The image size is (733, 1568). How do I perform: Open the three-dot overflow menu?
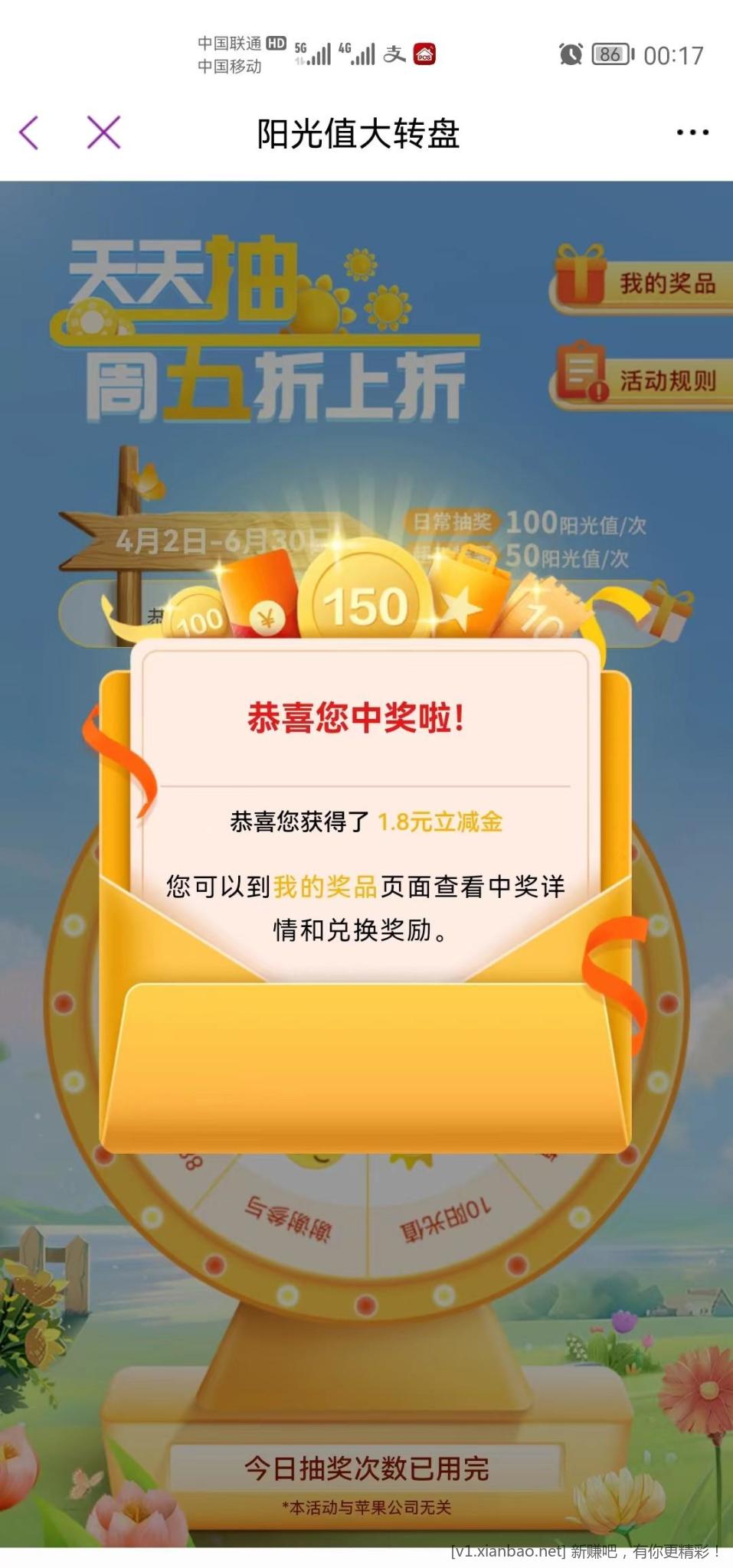[692, 132]
